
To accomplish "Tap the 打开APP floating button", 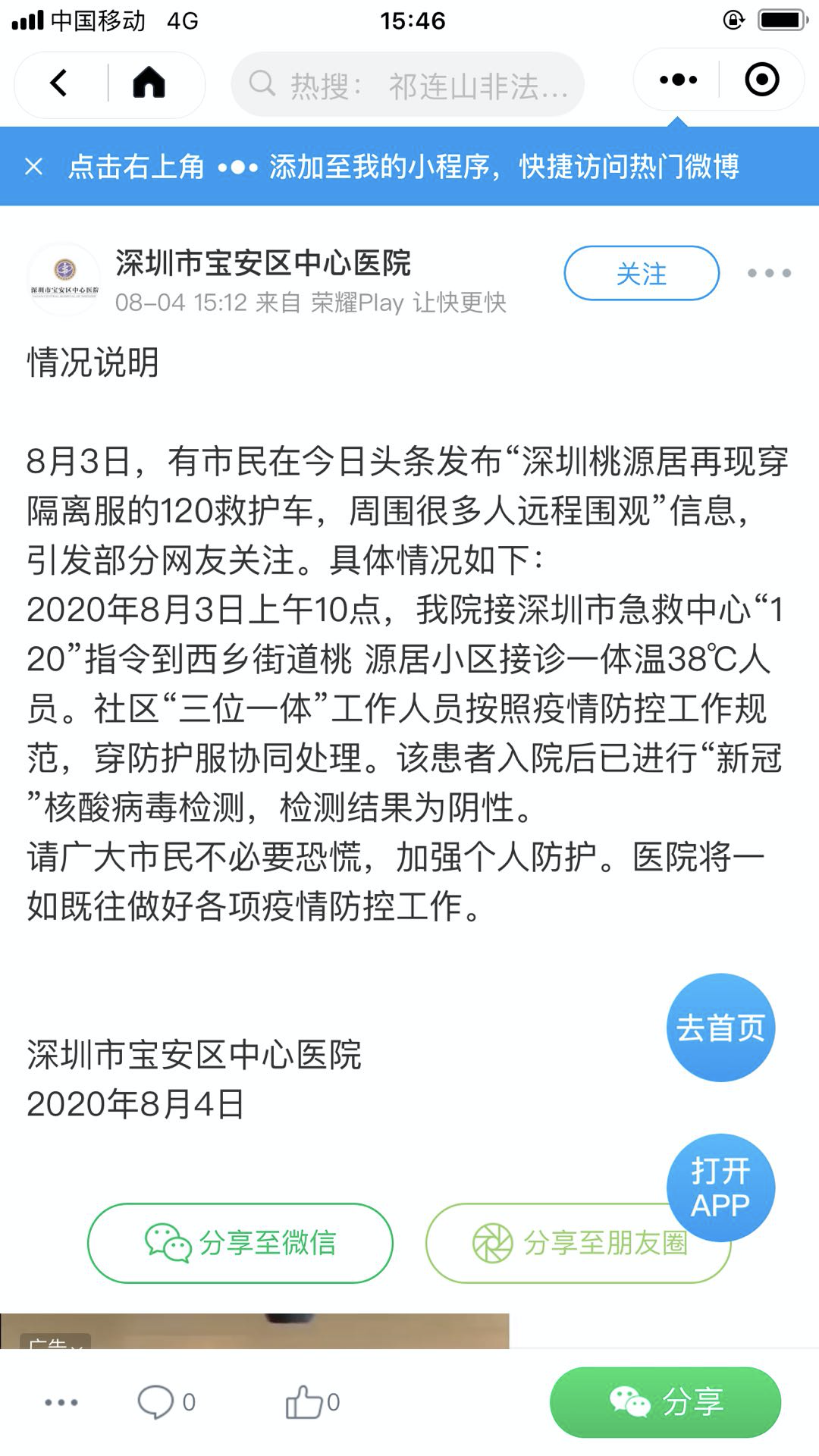I will (x=721, y=1188).
